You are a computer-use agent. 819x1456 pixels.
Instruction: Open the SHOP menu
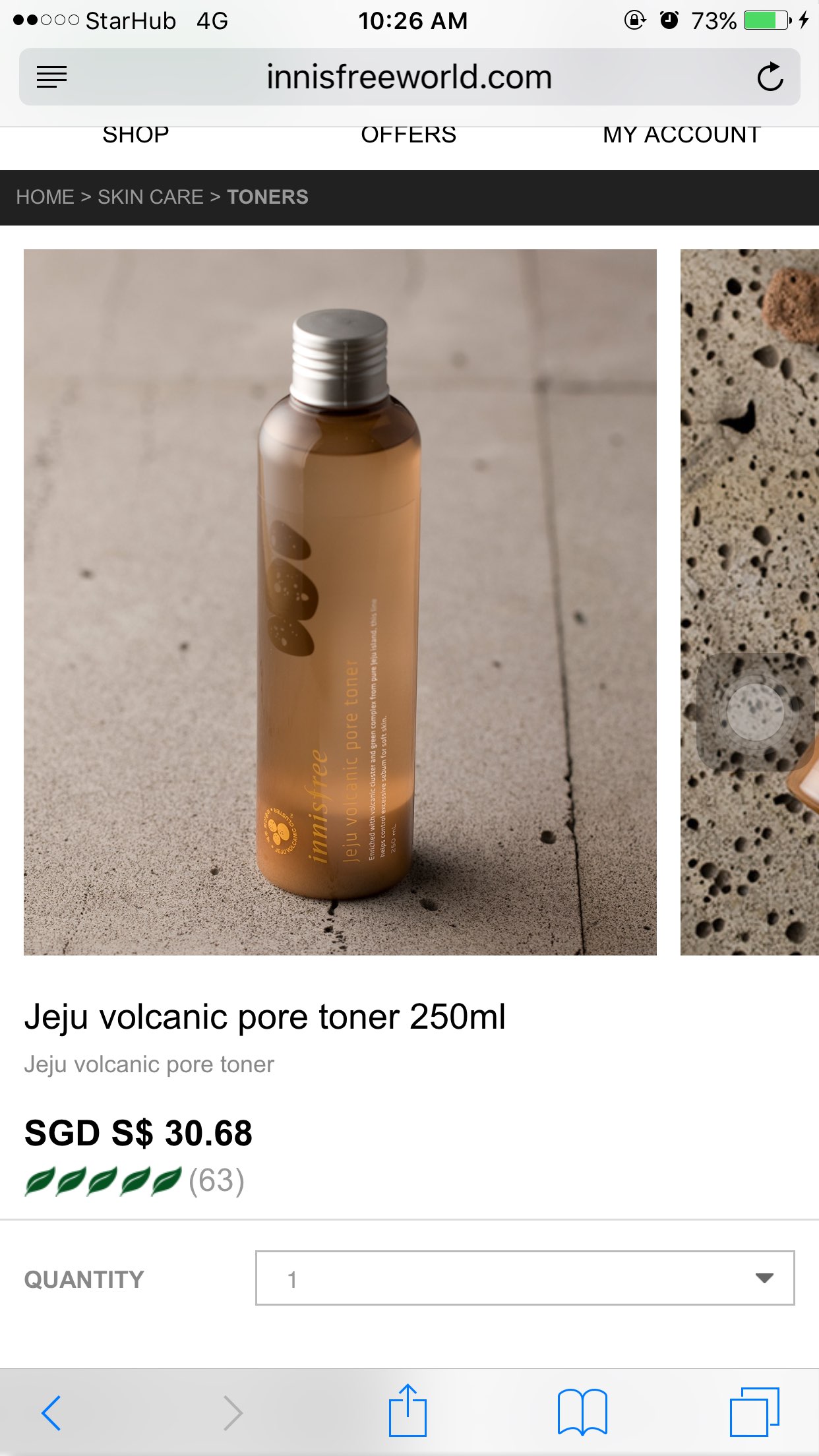pos(136,135)
